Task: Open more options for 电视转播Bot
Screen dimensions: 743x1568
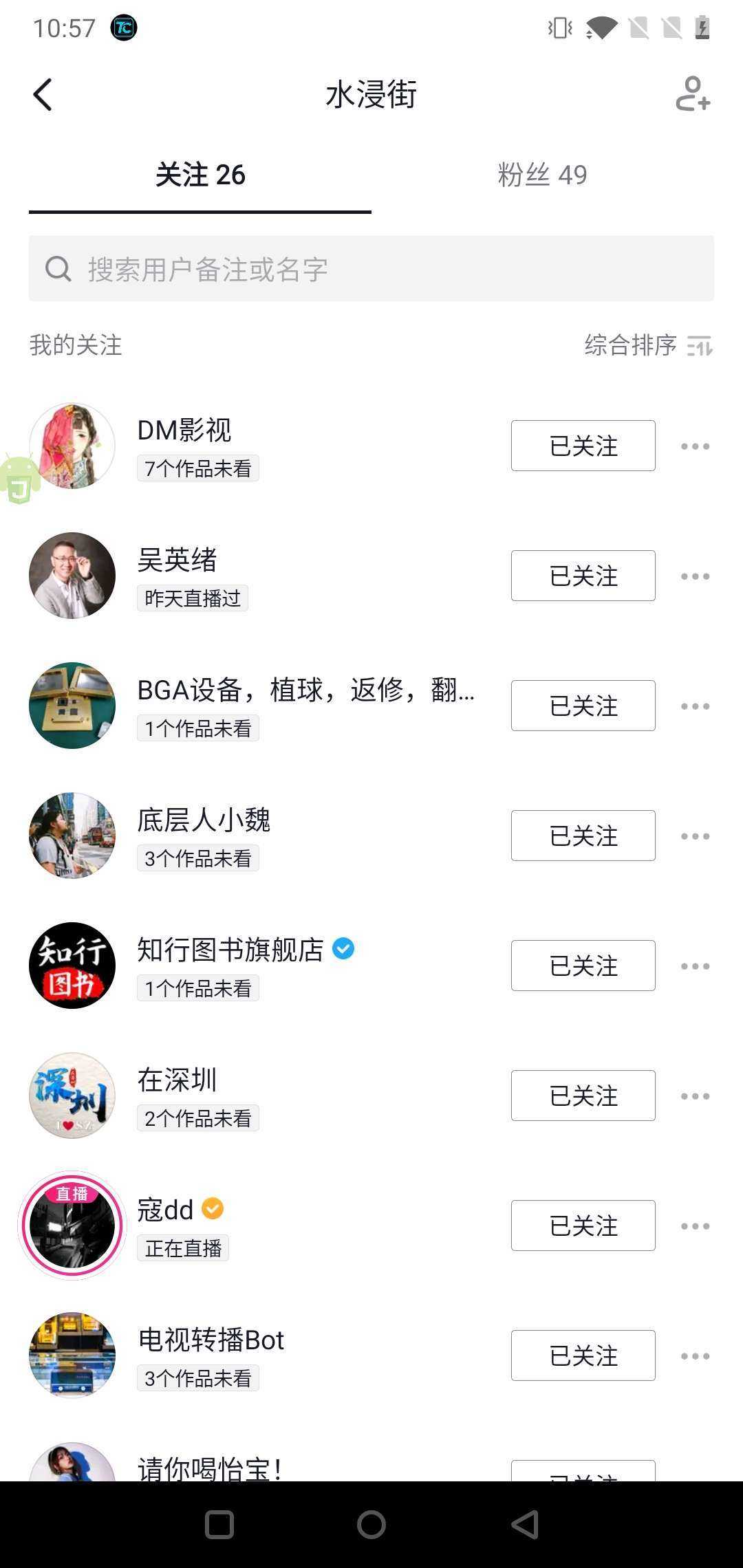Action: coord(695,1355)
